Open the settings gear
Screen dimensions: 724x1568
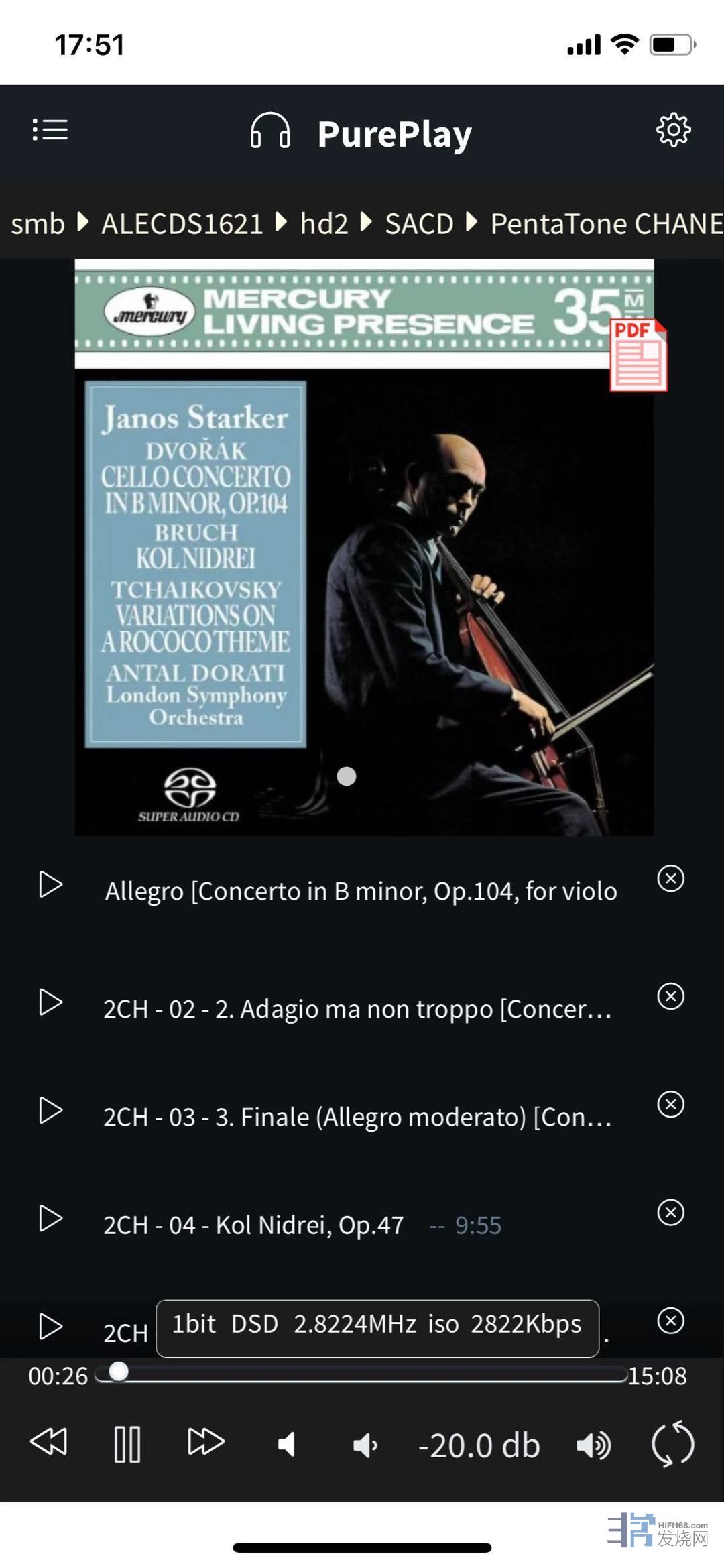673,130
